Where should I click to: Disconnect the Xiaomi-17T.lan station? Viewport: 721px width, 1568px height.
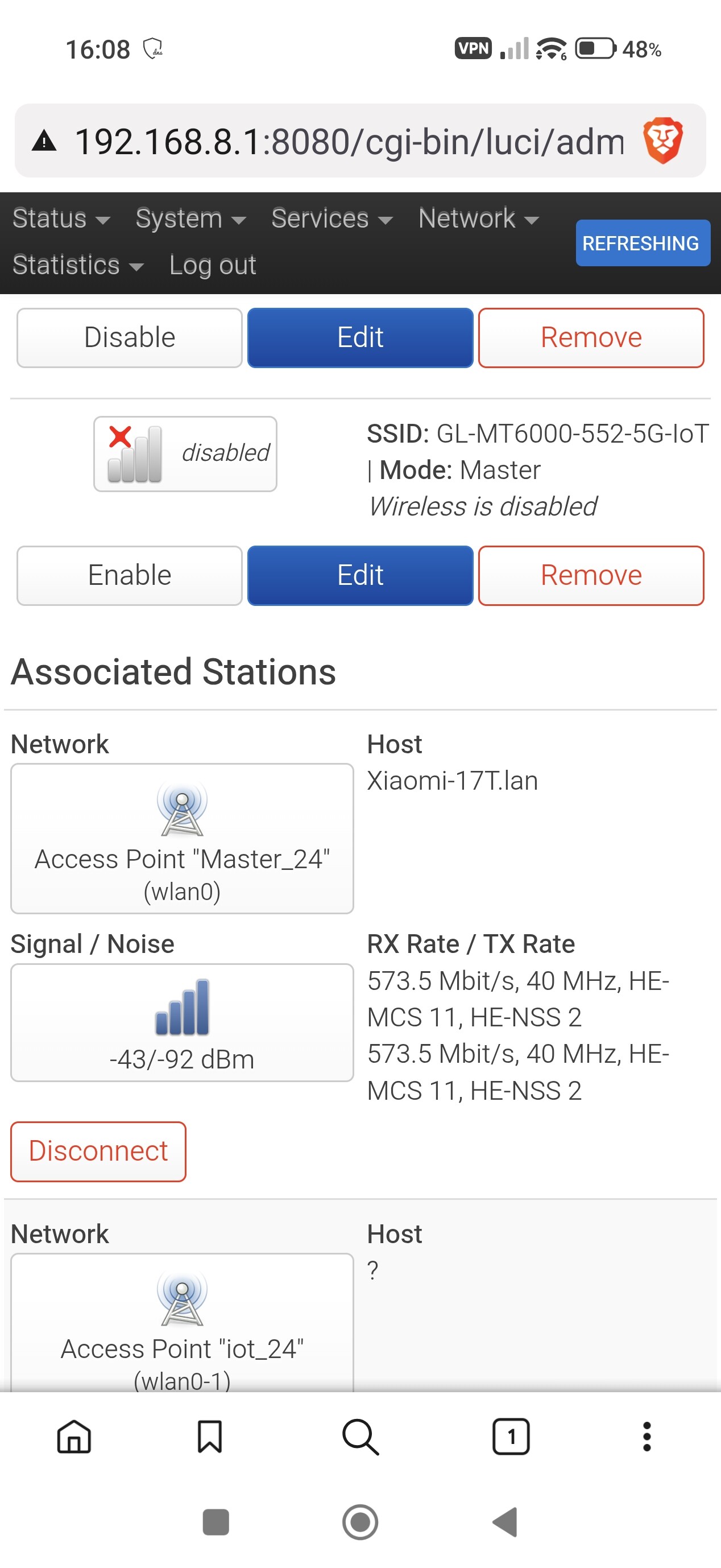(98, 1152)
